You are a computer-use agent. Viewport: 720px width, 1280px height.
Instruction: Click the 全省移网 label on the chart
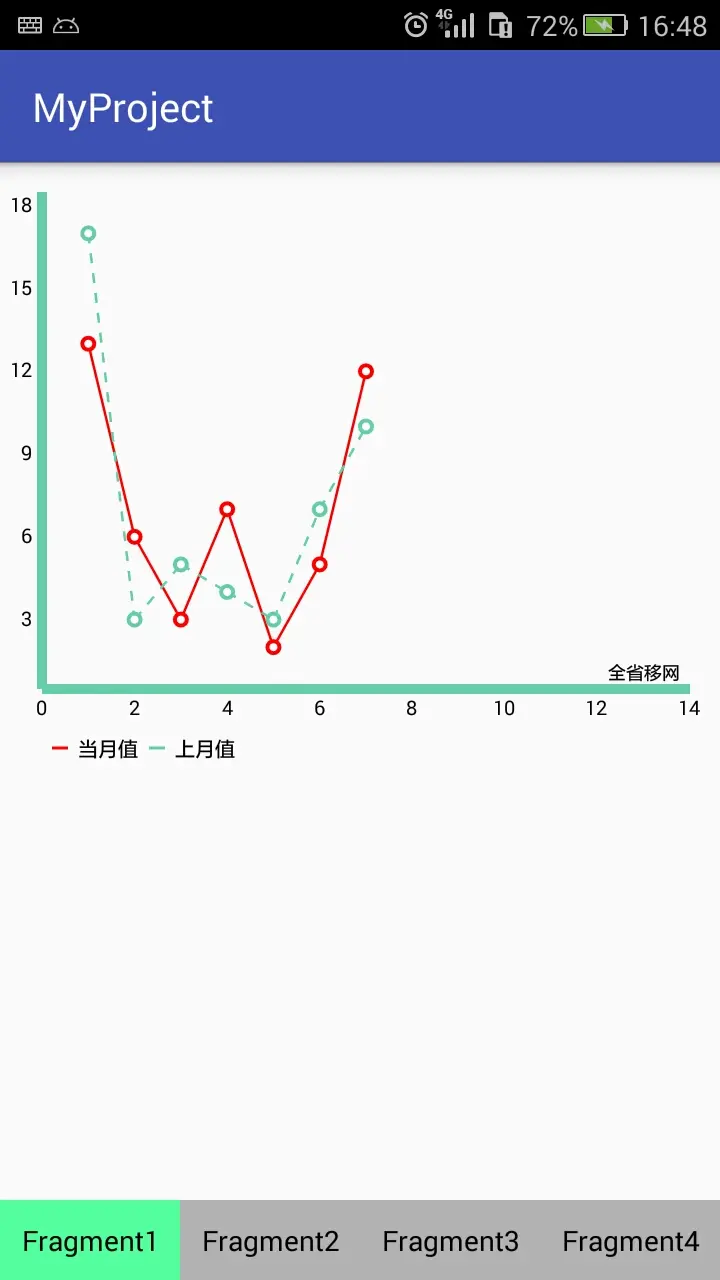pyautogui.click(x=644, y=672)
